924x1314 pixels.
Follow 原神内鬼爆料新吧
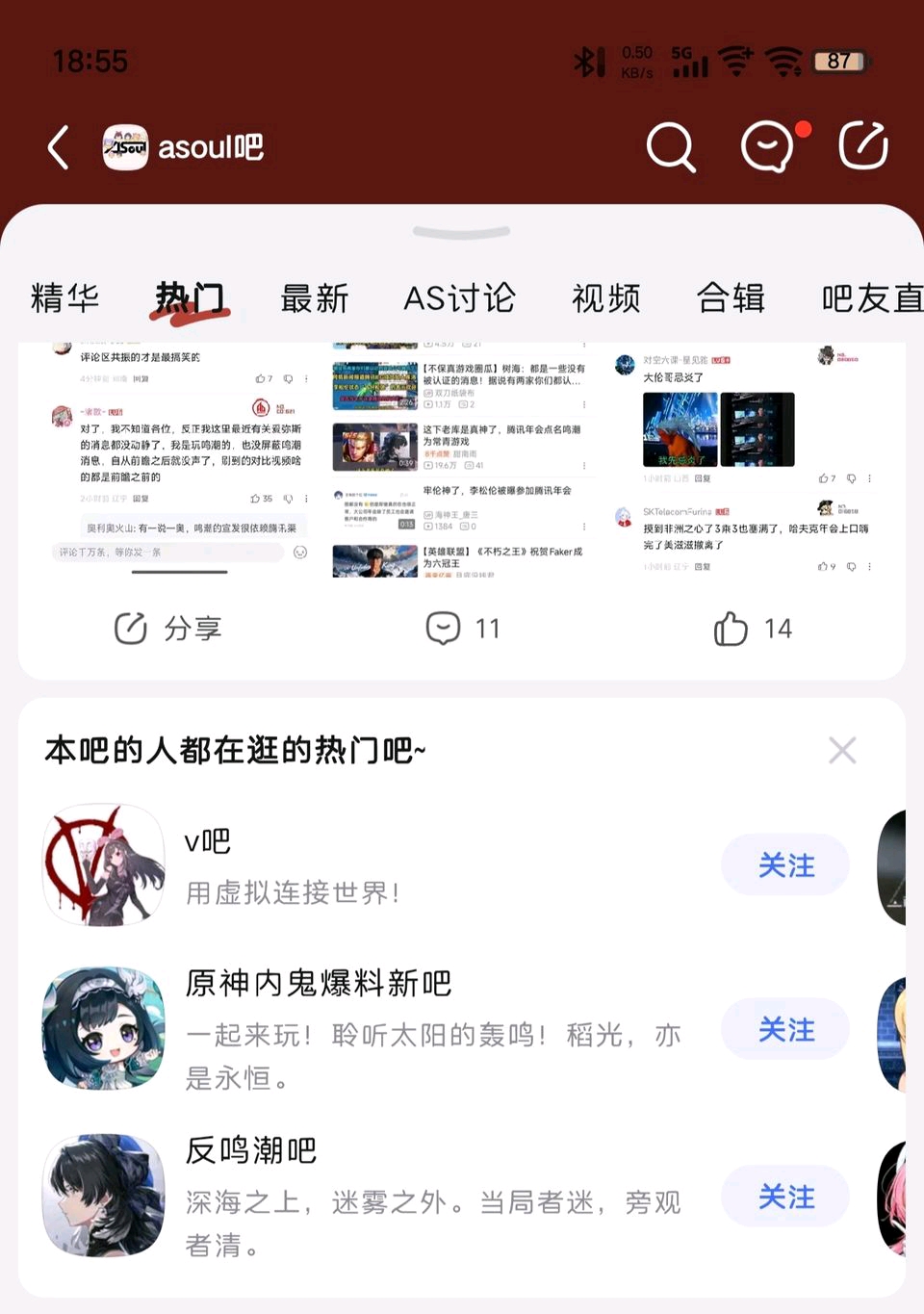coord(785,1029)
